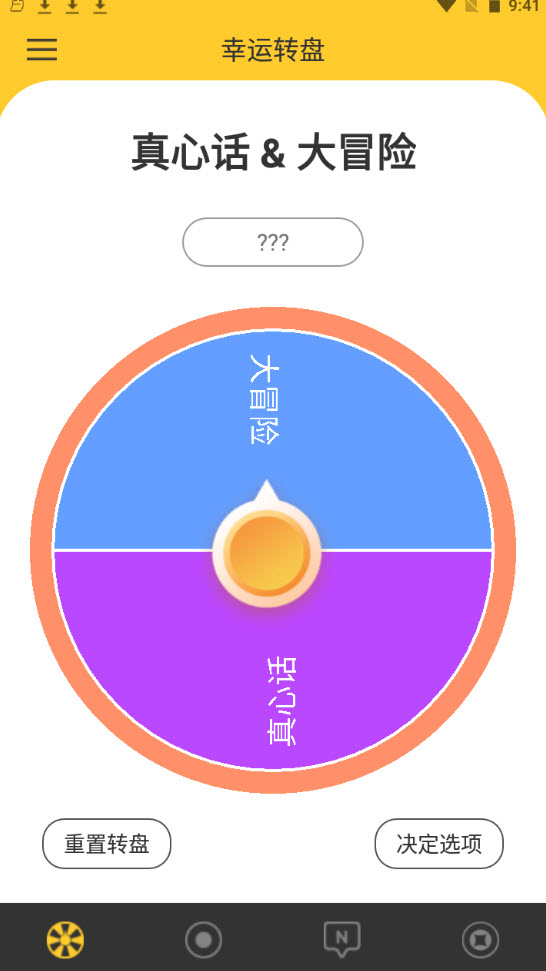This screenshot has height=971, width=546.
Task: Switch to the last bottom tab
Action: (480, 939)
